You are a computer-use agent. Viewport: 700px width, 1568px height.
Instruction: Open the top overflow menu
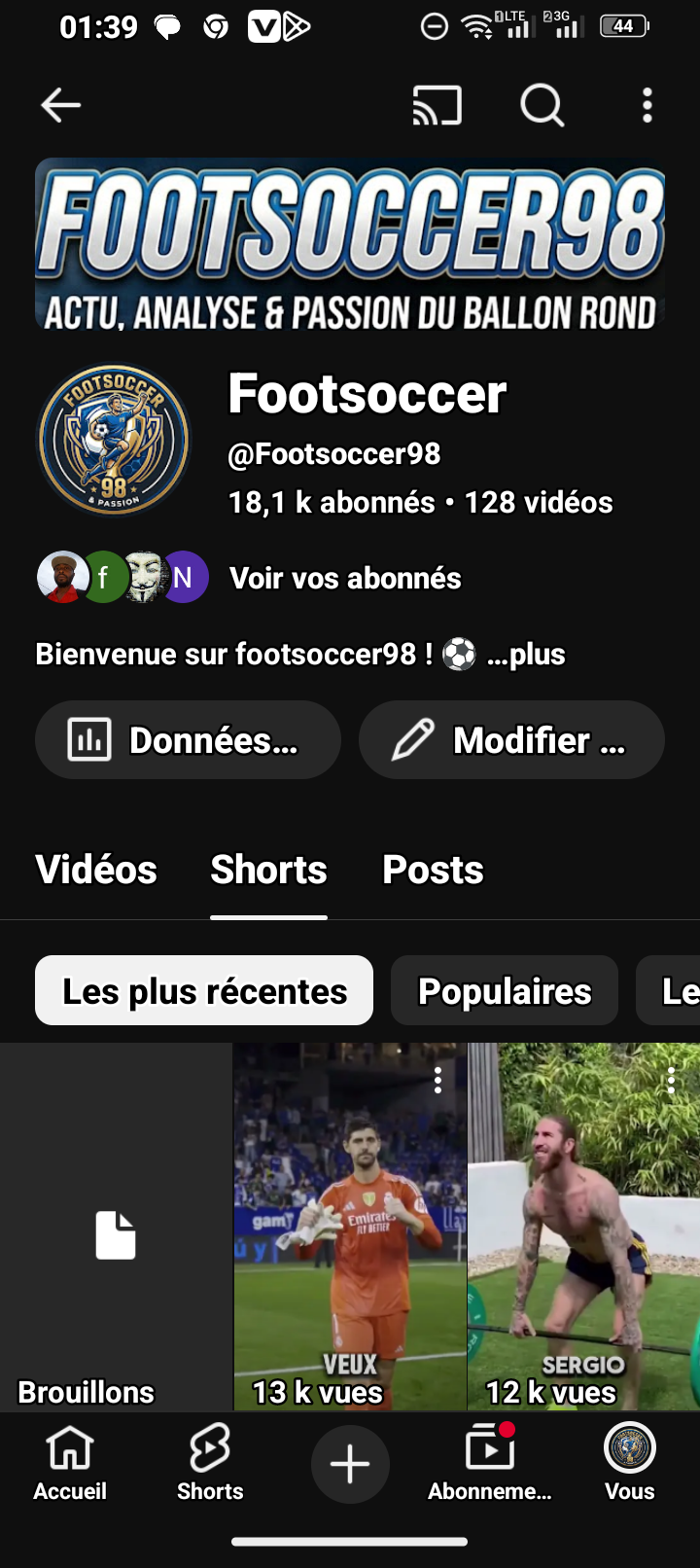click(647, 105)
